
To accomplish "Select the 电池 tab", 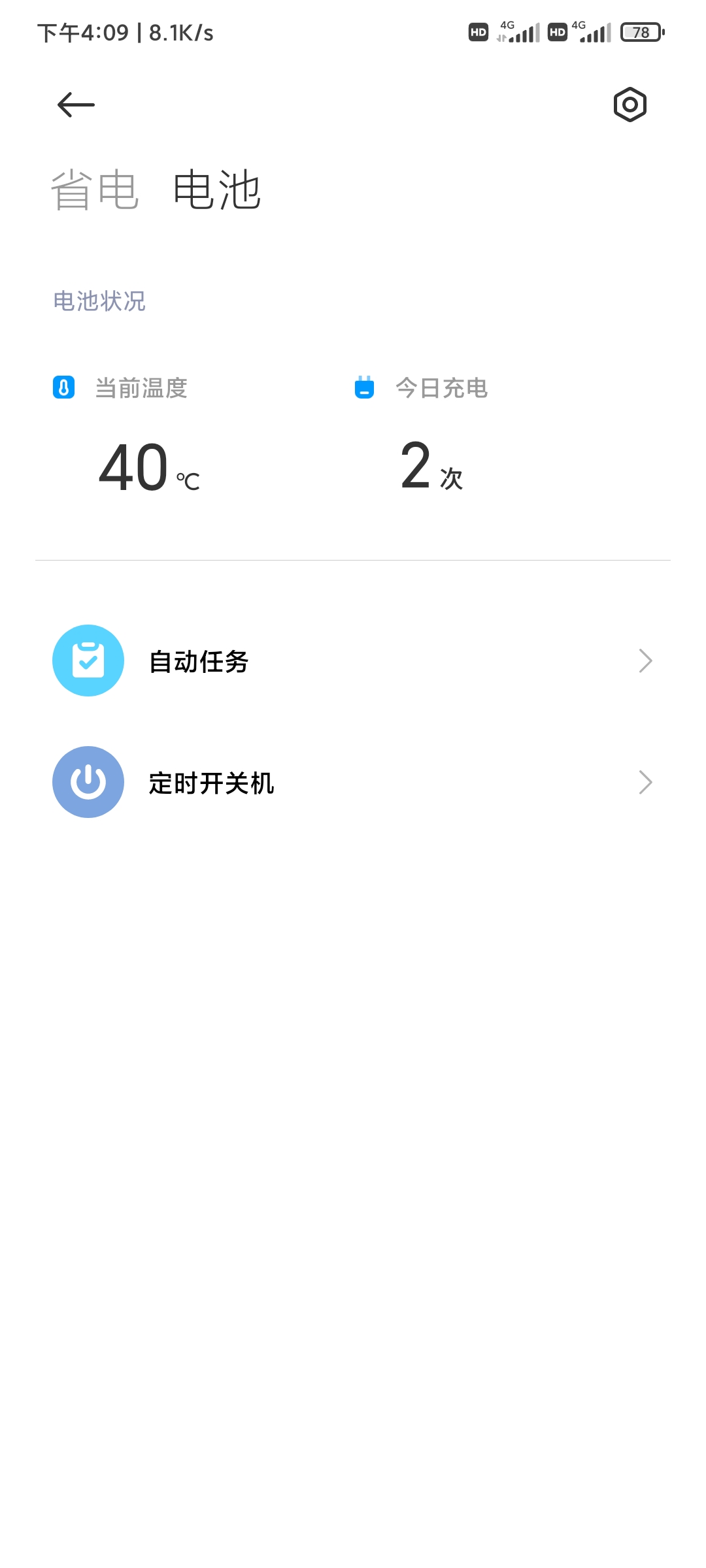I will (x=217, y=190).
